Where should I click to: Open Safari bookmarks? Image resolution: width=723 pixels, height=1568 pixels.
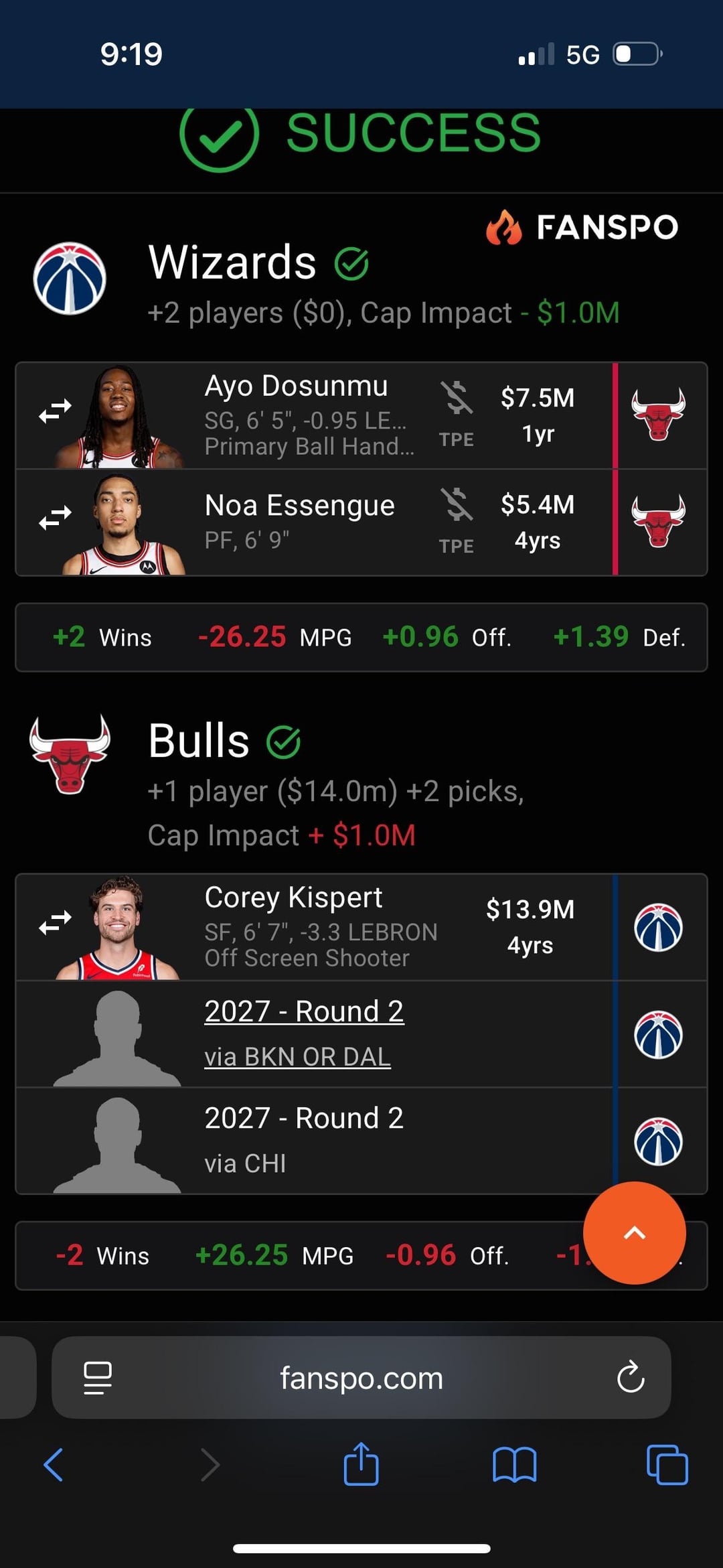[514, 1465]
